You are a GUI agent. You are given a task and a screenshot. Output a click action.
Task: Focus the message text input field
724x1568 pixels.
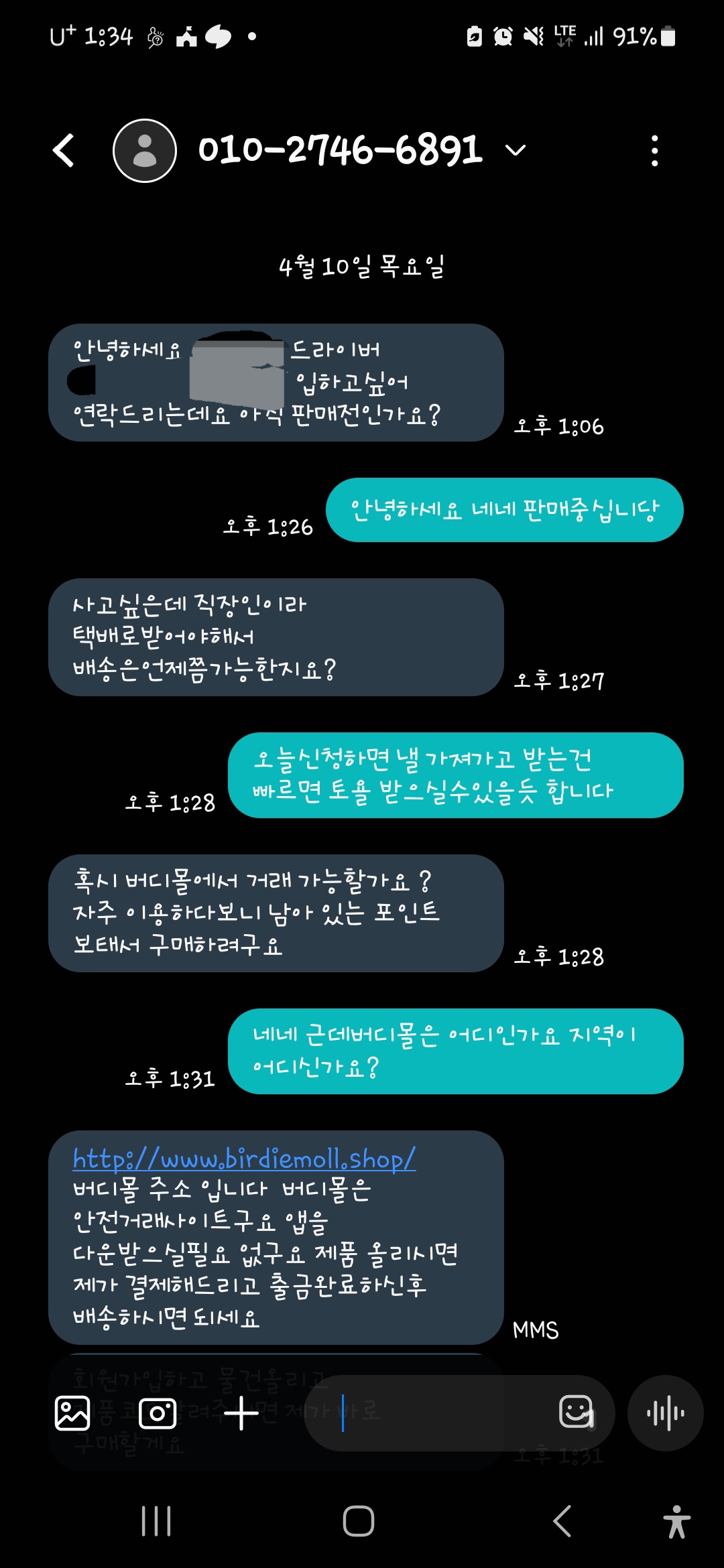[442, 1413]
